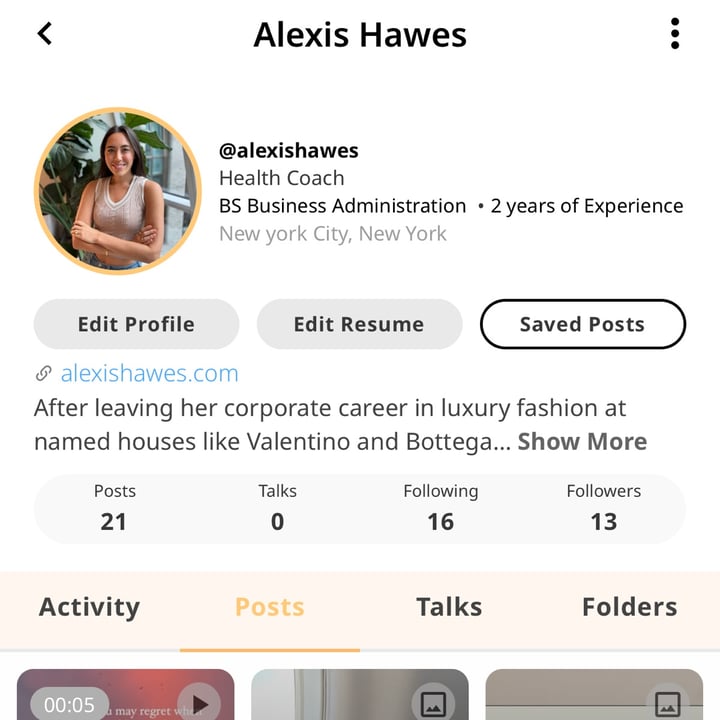
Task: View Alexis Hawes profile photo
Action: 118,192
